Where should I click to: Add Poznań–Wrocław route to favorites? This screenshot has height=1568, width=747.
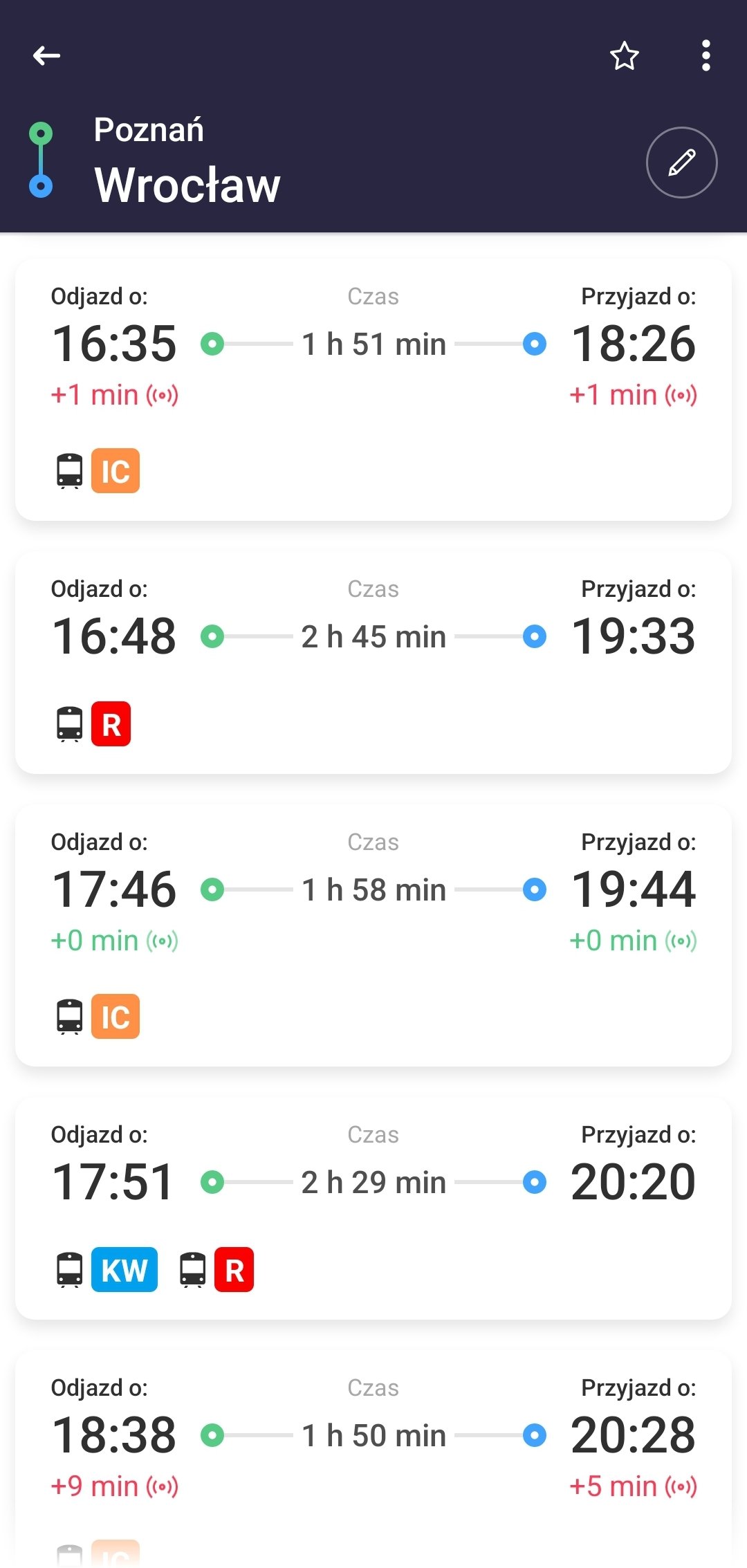coord(624,55)
